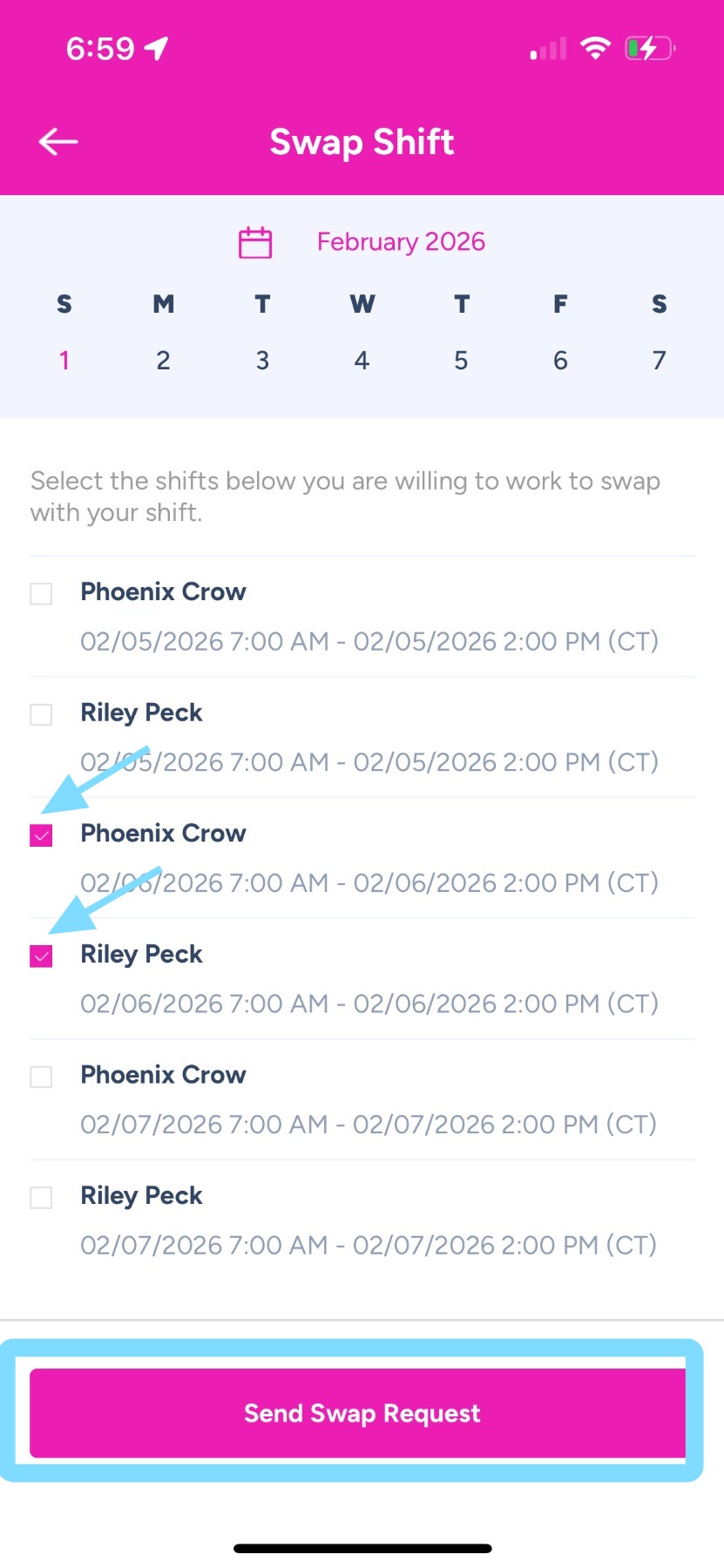Select Monday the 2nd in calendar
Viewport: 724px width, 1568px height.
[x=163, y=361]
